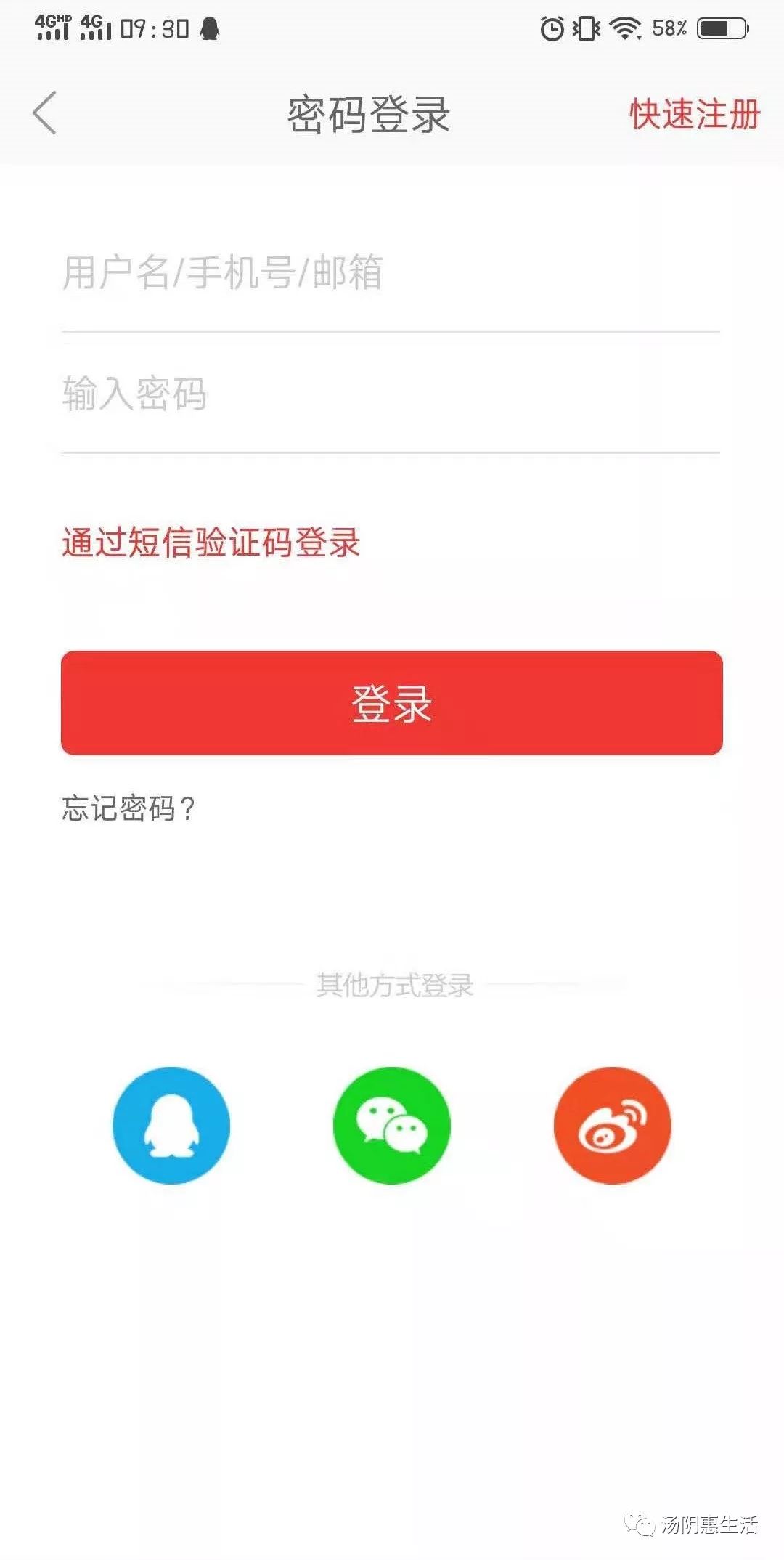The image size is (784, 1560).
Task: Log in with WeChat icon
Action: [392, 1125]
